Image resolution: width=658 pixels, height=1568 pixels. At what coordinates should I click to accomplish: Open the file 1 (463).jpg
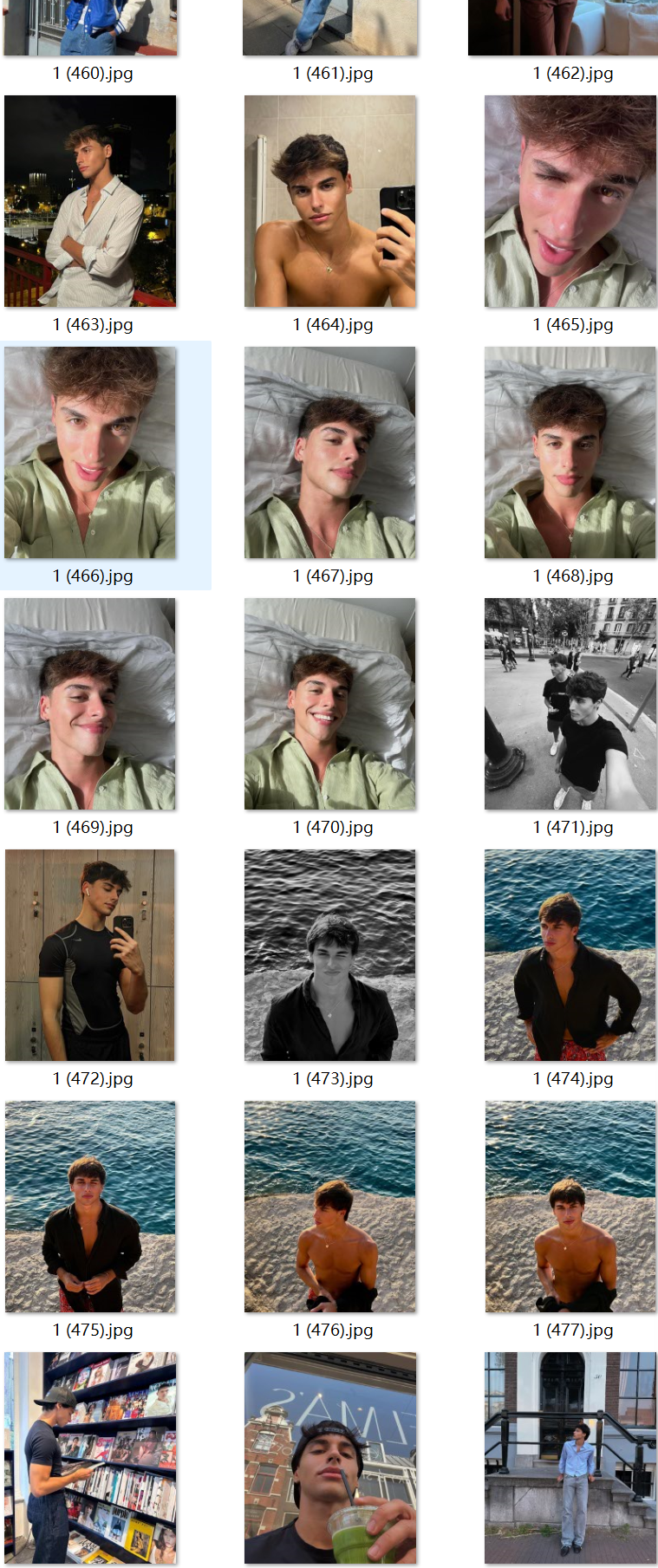90,201
